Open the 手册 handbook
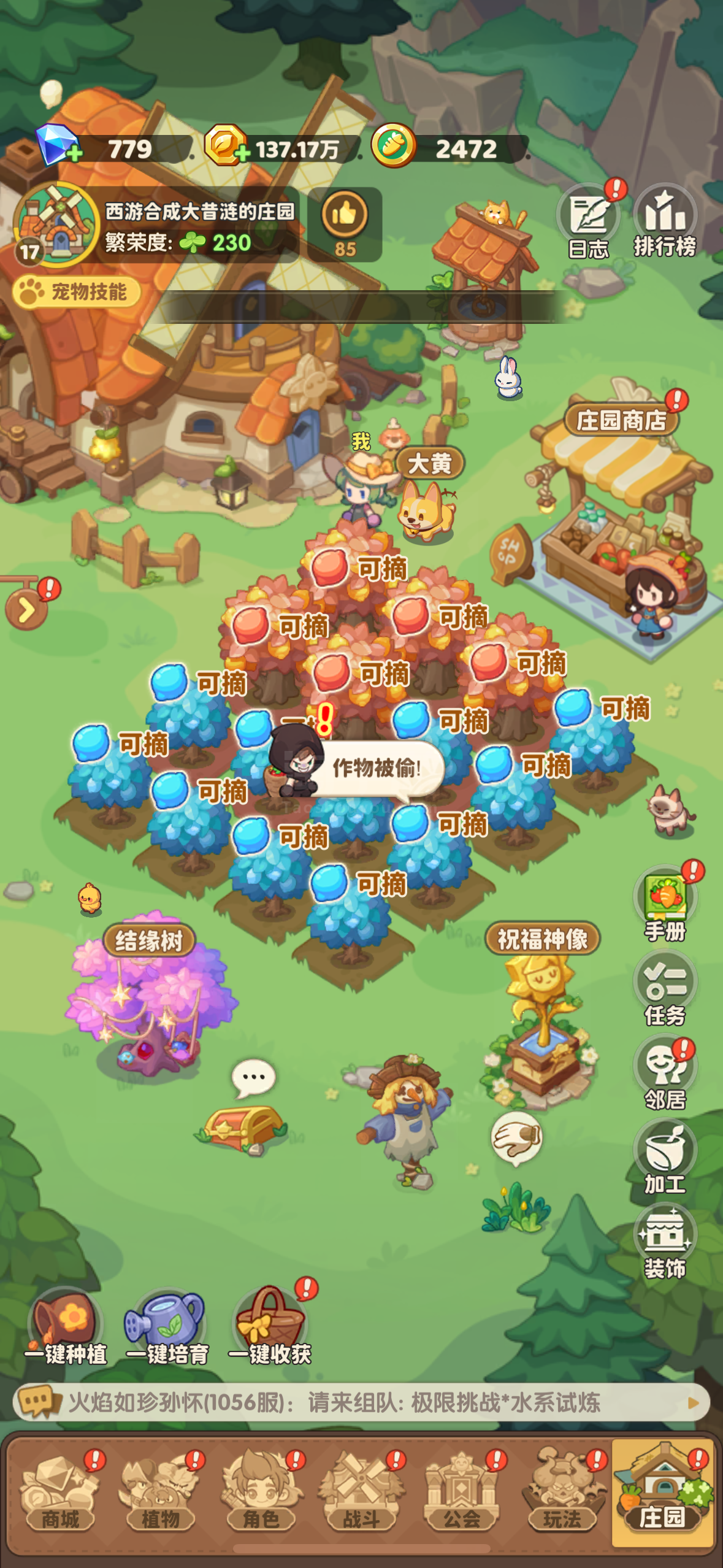Viewport: 723px width, 1568px height. click(x=665, y=902)
